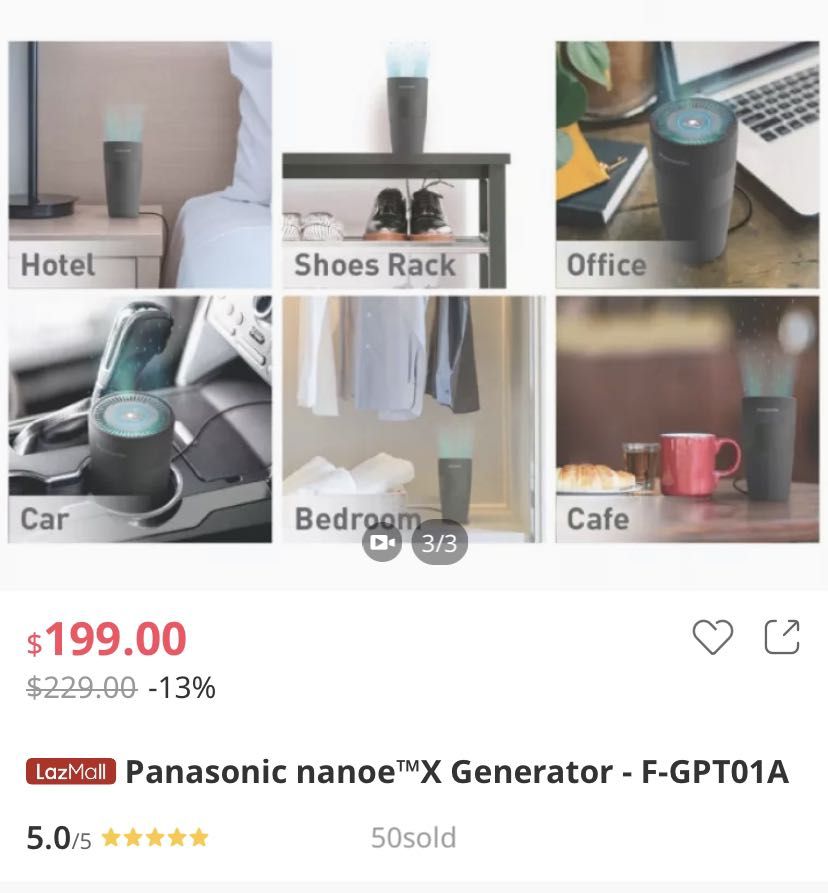Image resolution: width=828 pixels, height=893 pixels.
Task: Click the 50sold link
Action: coord(413,837)
